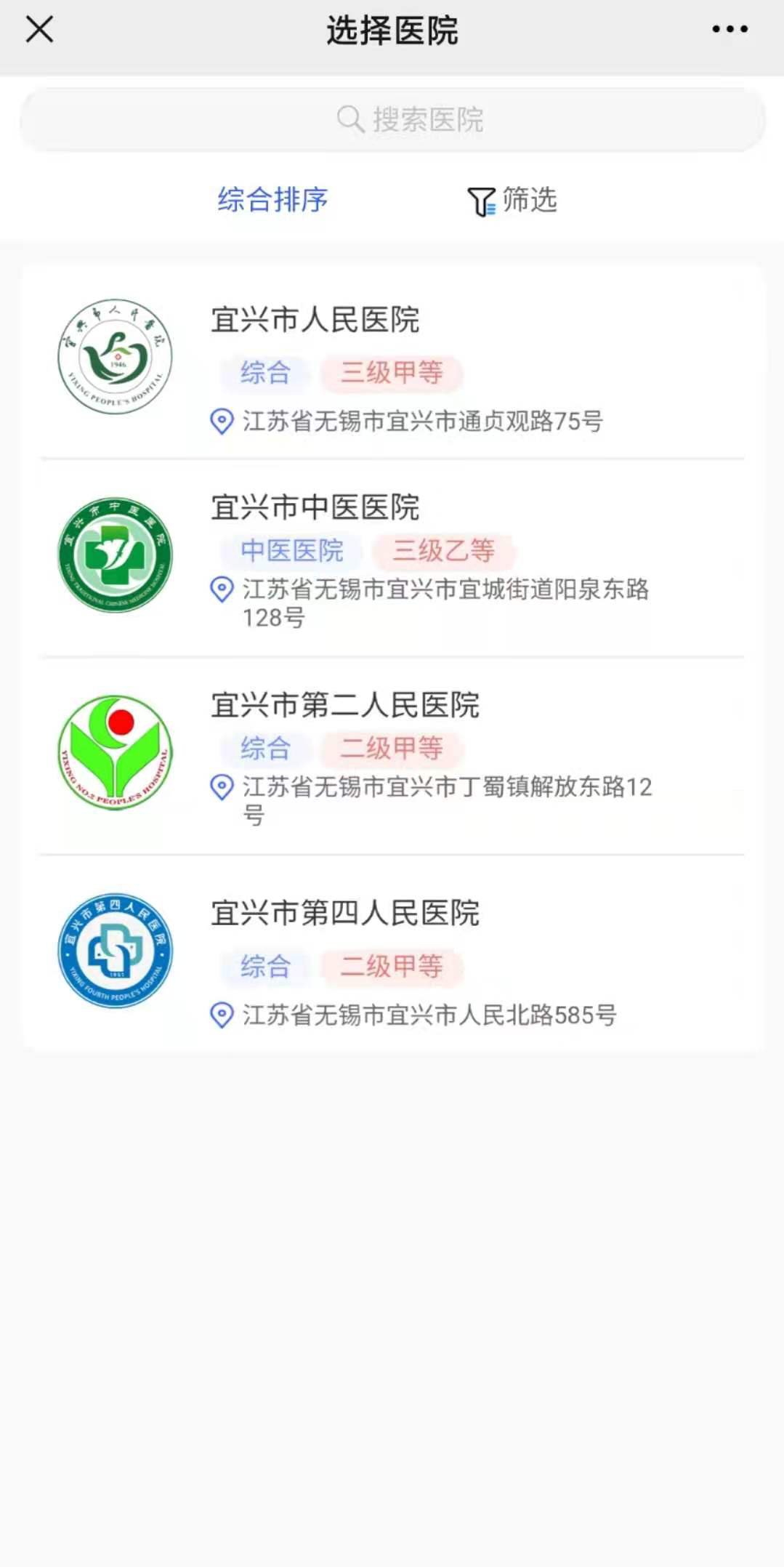Open the three-dot more options menu
The height and width of the screenshot is (1567, 784).
point(730,30)
